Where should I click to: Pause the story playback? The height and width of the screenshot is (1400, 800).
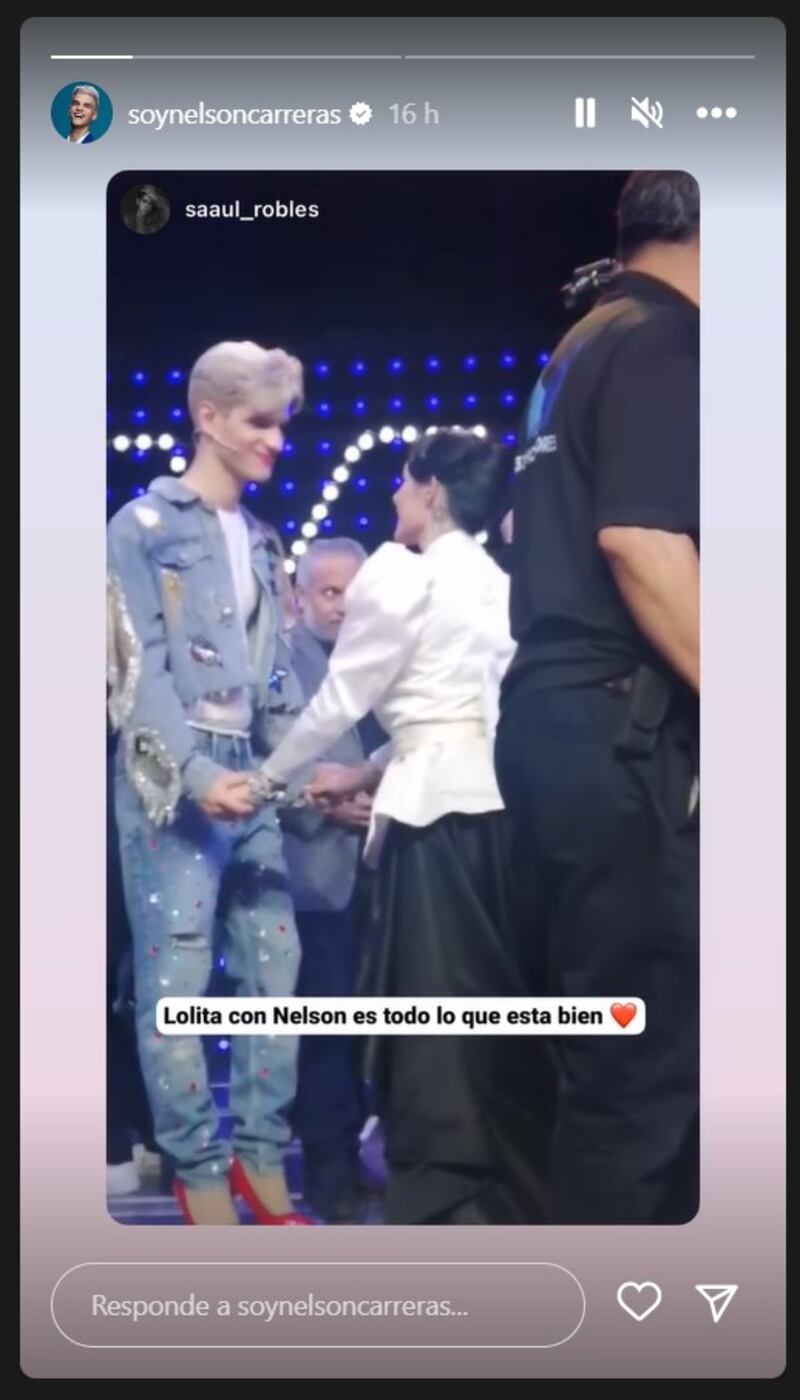click(x=585, y=113)
